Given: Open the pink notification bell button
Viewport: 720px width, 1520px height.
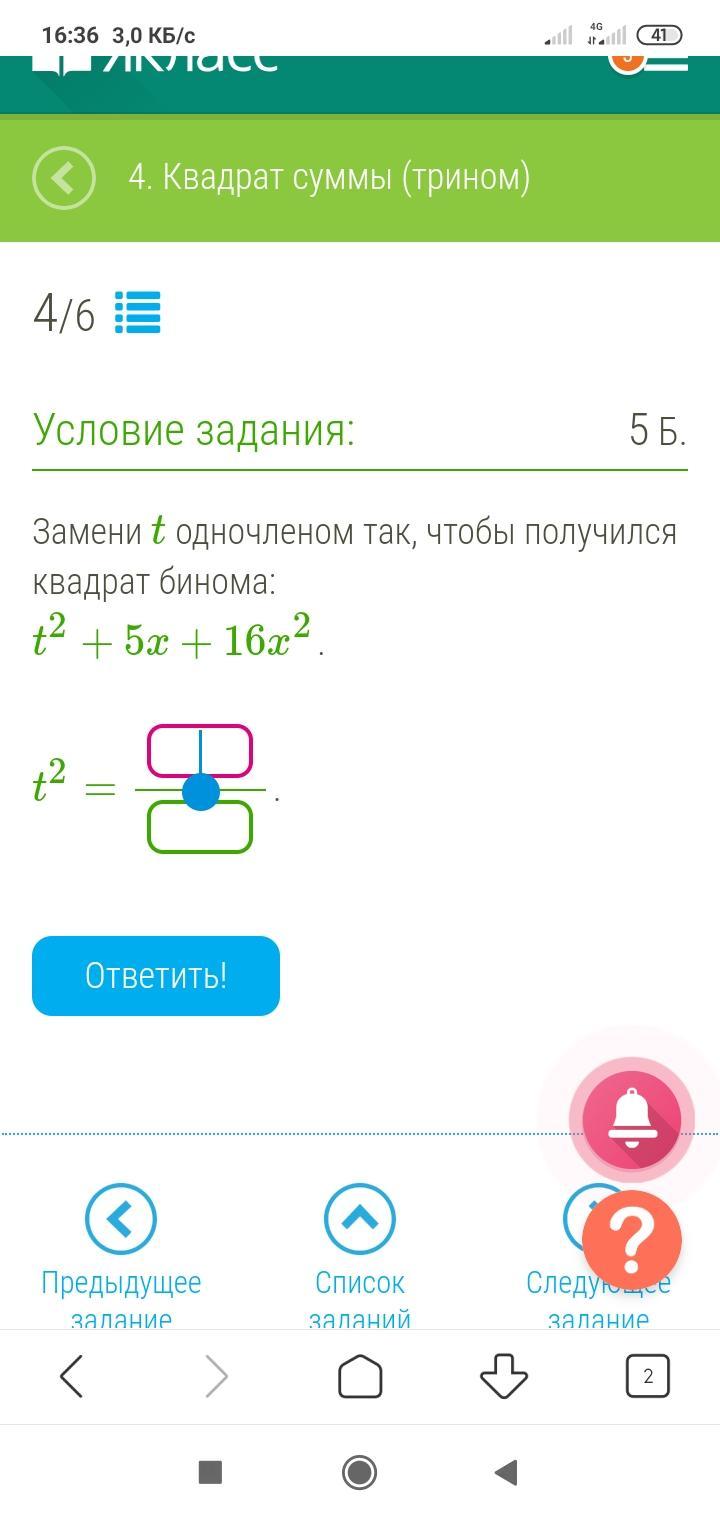Looking at the screenshot, I should [631, 1119].
